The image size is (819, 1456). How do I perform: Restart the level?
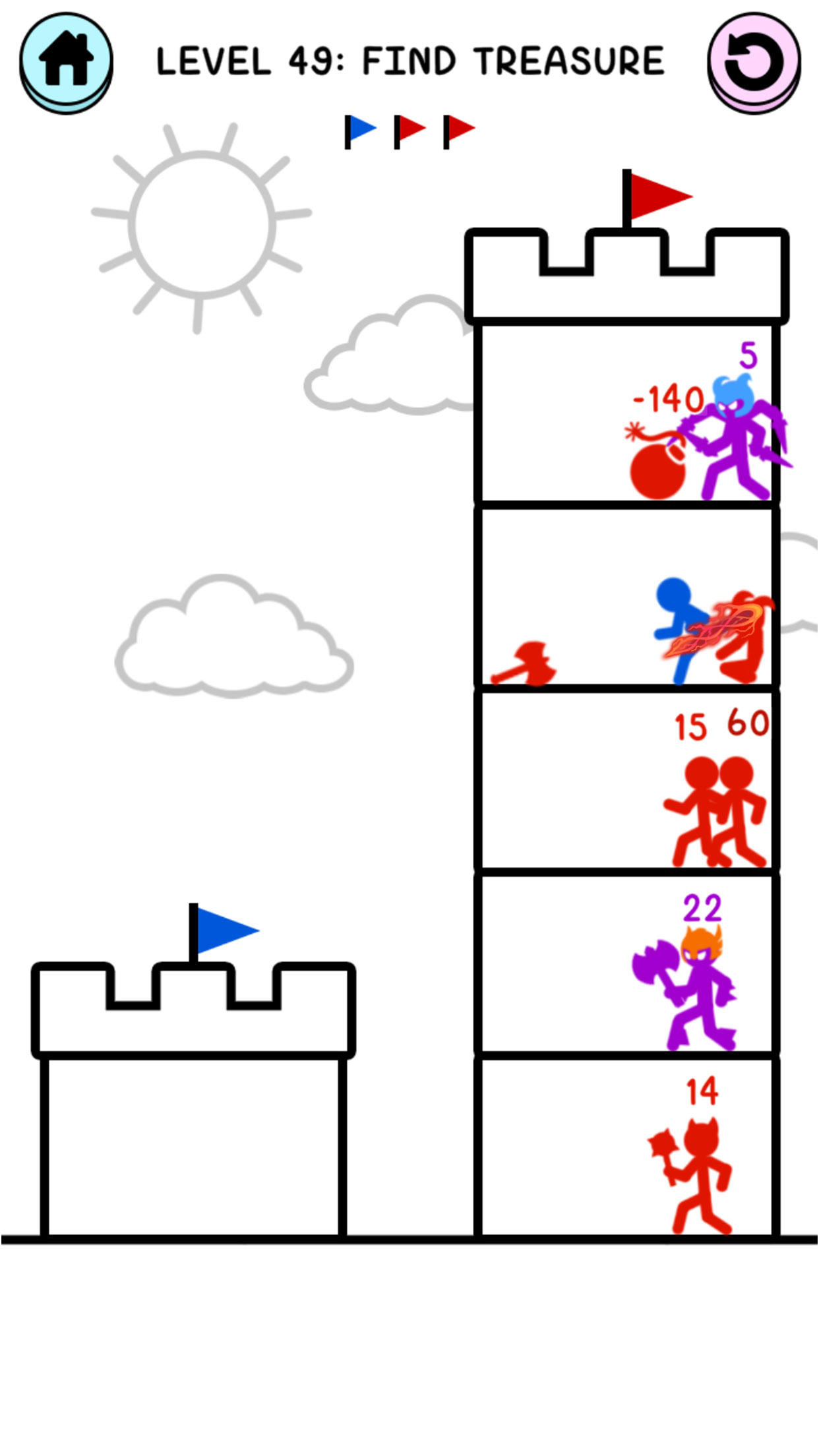tap(754, 60)
